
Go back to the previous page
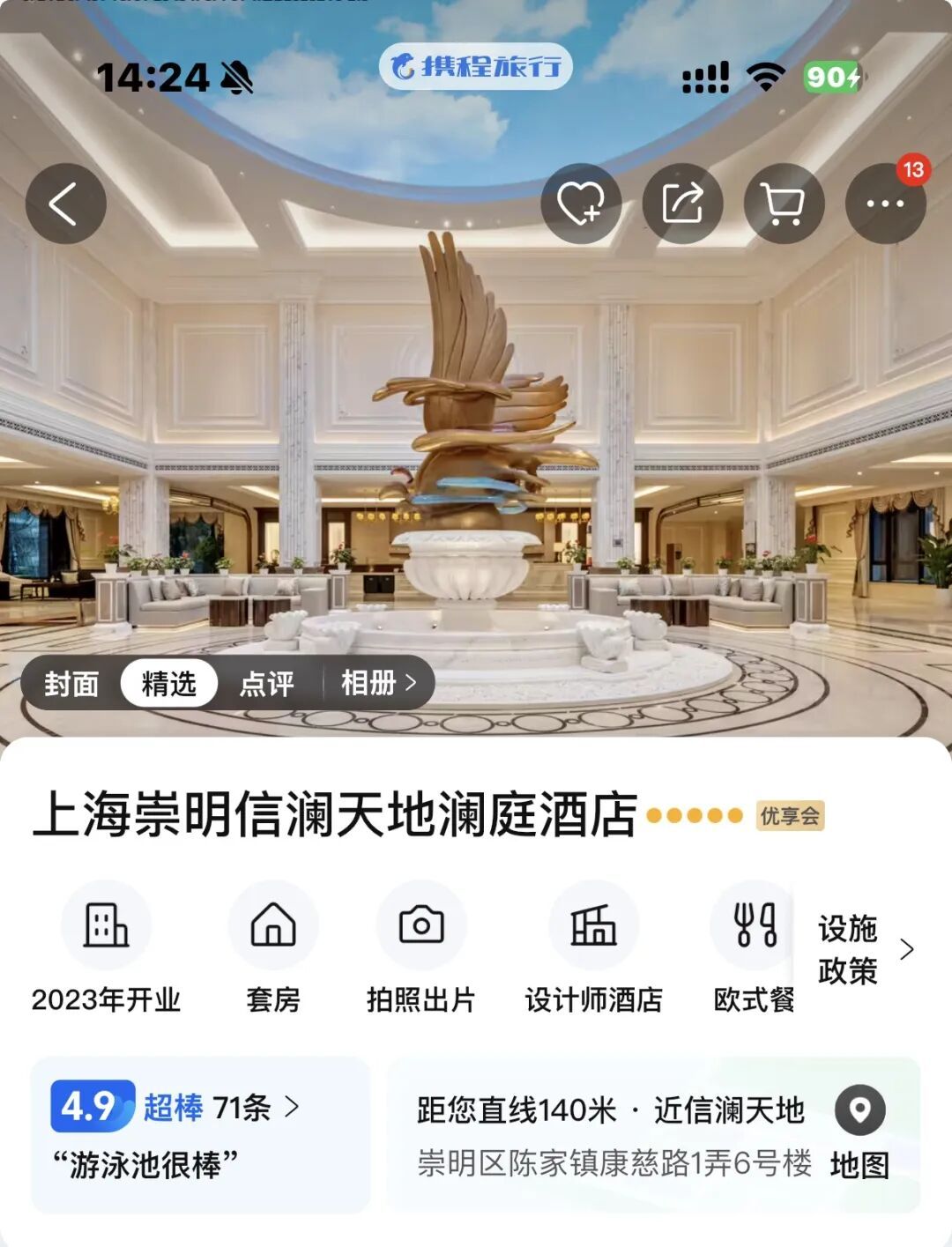[x=65, y=204]
